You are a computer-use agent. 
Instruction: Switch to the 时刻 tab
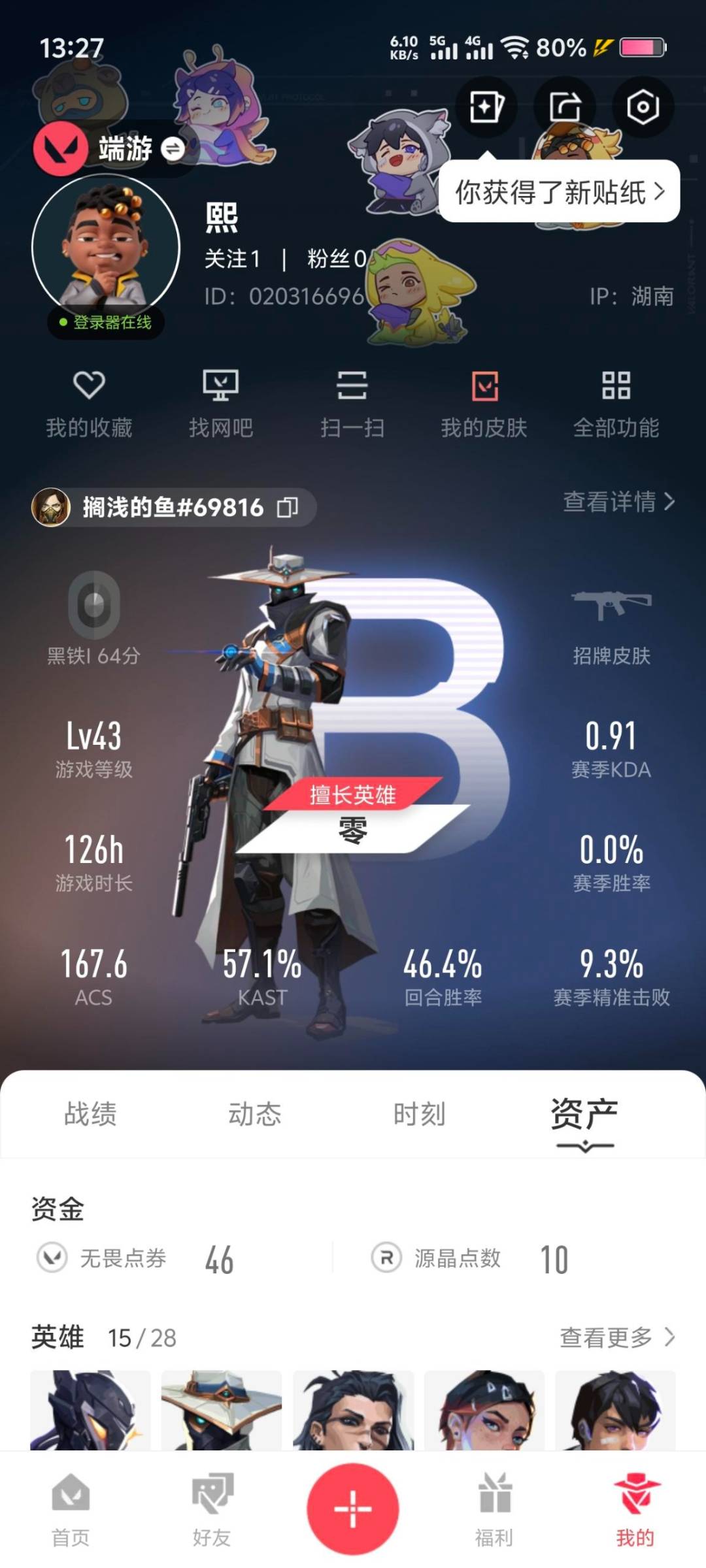(419, 1114)
